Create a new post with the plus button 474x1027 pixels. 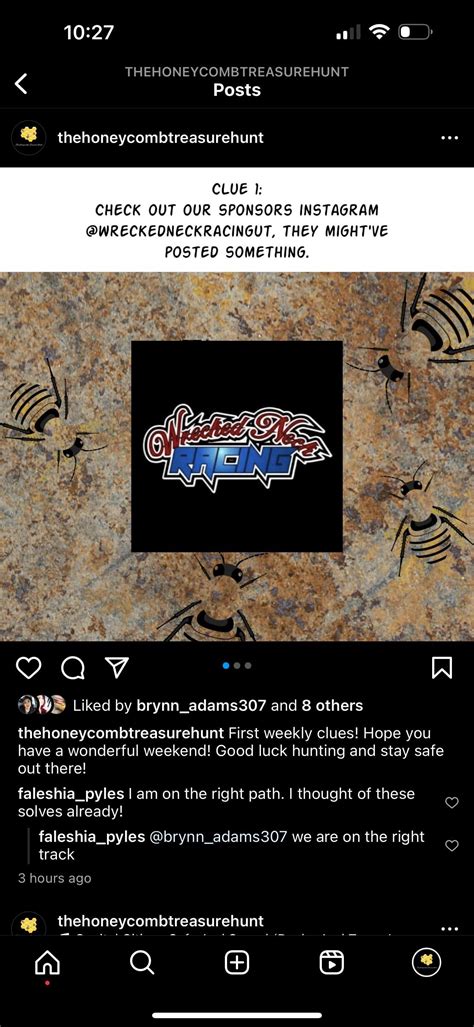236,962
